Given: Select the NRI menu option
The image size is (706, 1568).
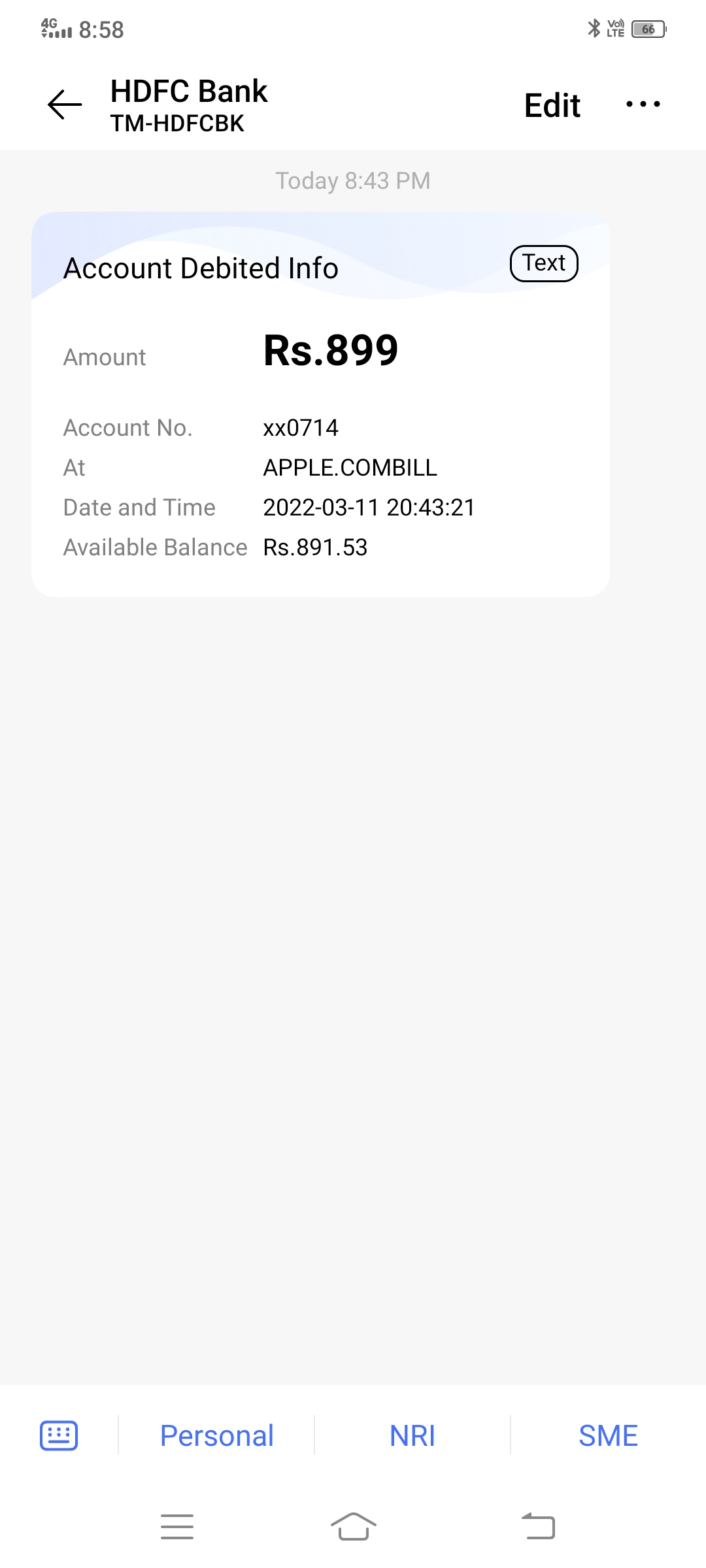Looking at the screenshot, I should click(412, 1435).
